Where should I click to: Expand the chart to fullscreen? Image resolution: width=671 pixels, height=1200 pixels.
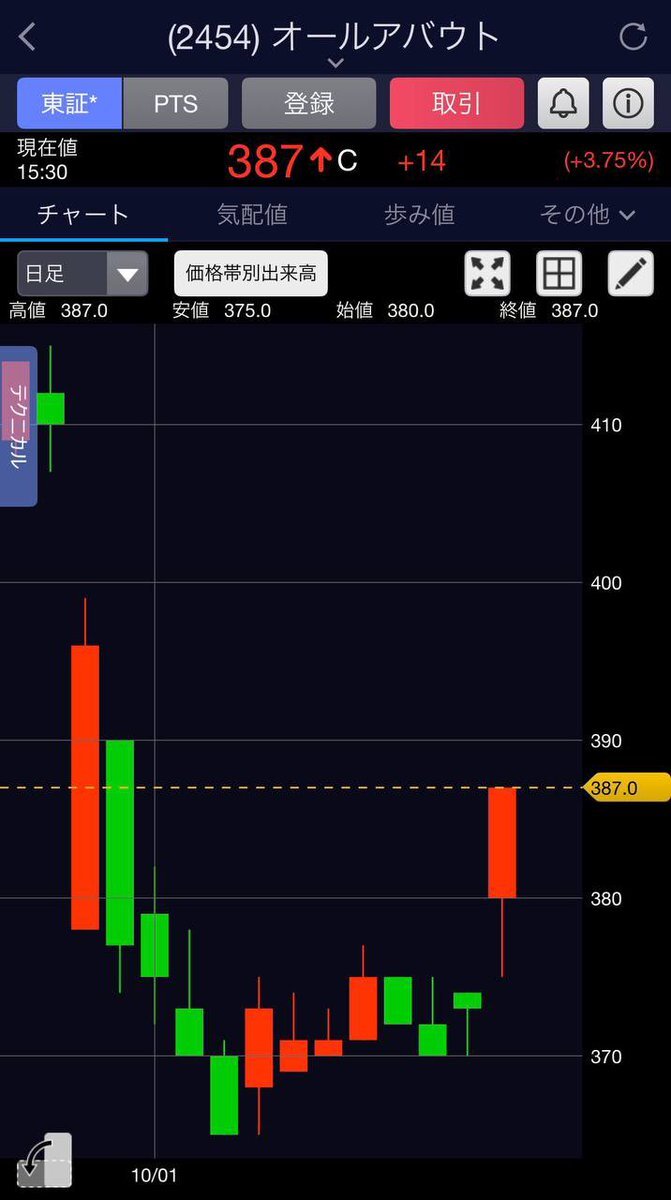(487, 273)
